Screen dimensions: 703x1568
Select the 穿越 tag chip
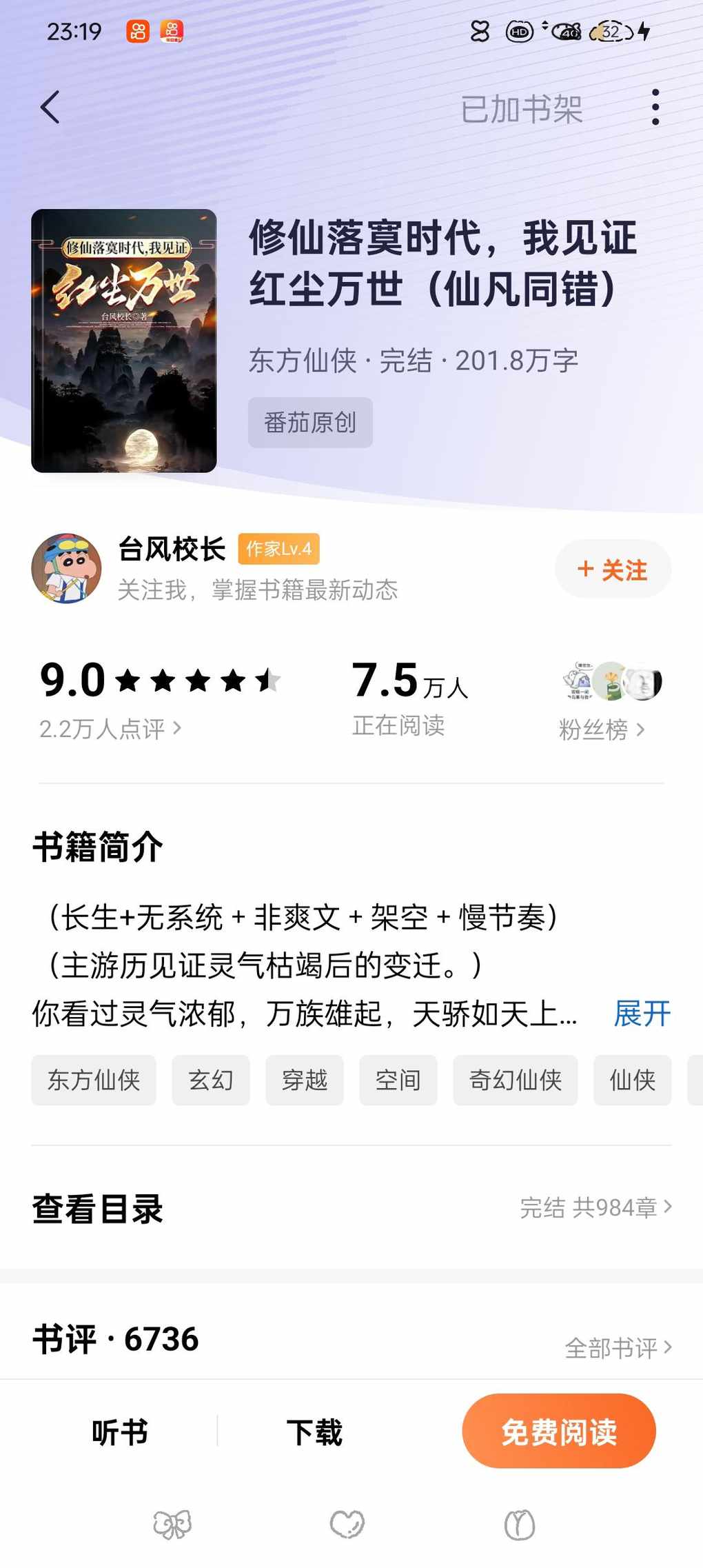click(305, 1080)
